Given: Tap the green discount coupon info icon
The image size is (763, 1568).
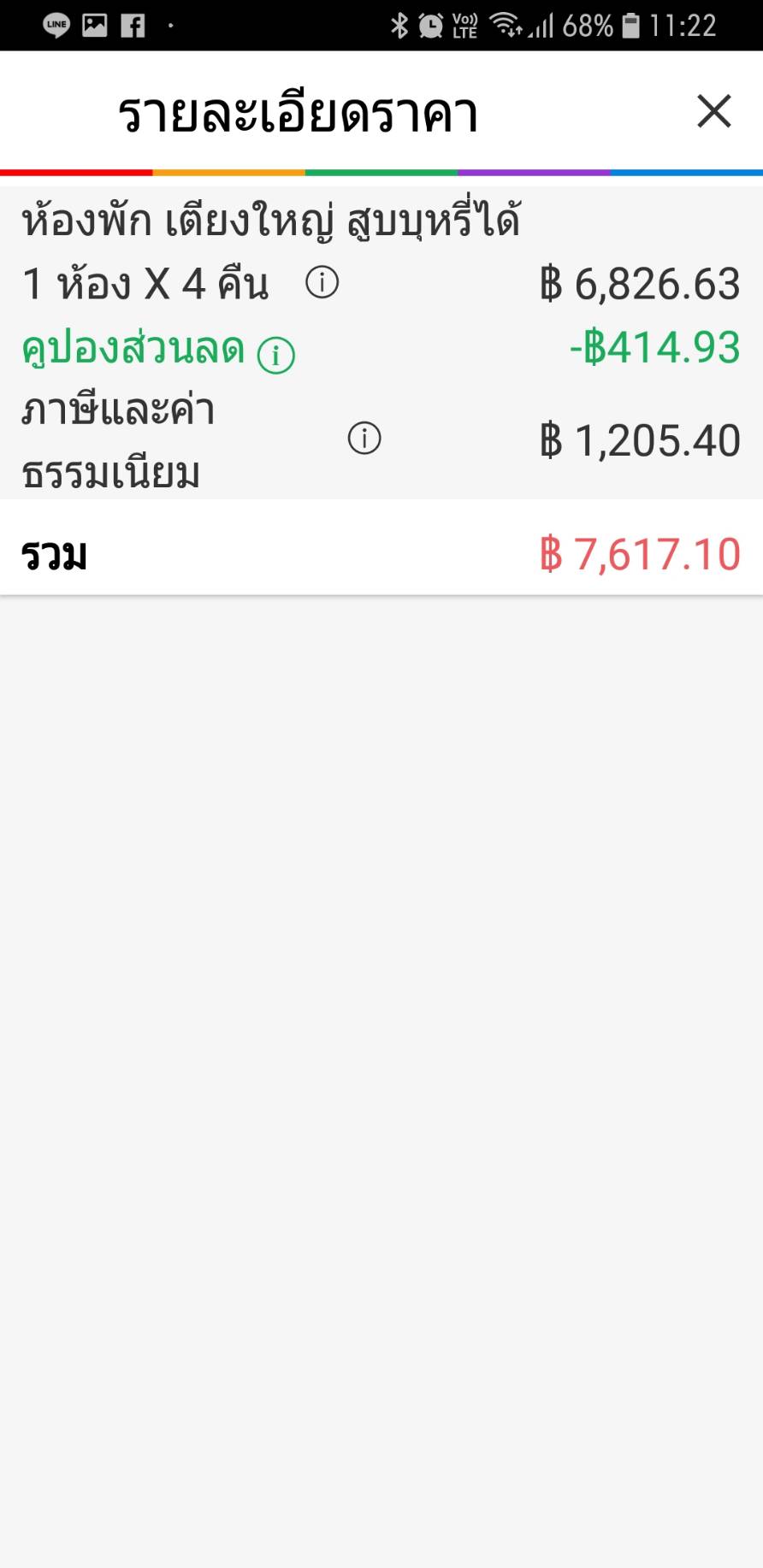Looking at the screenshot, I should pos(276,355).
